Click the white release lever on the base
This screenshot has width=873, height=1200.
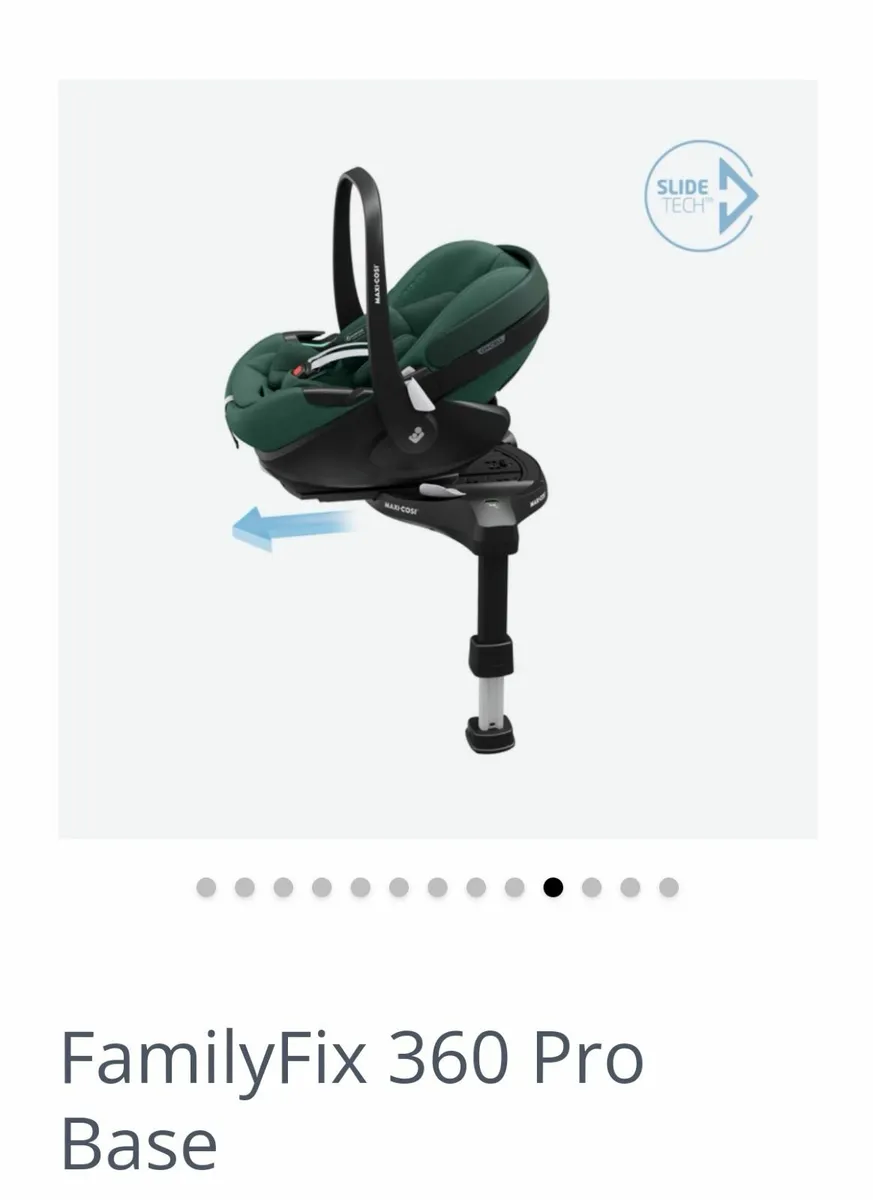tap(440, 490)
